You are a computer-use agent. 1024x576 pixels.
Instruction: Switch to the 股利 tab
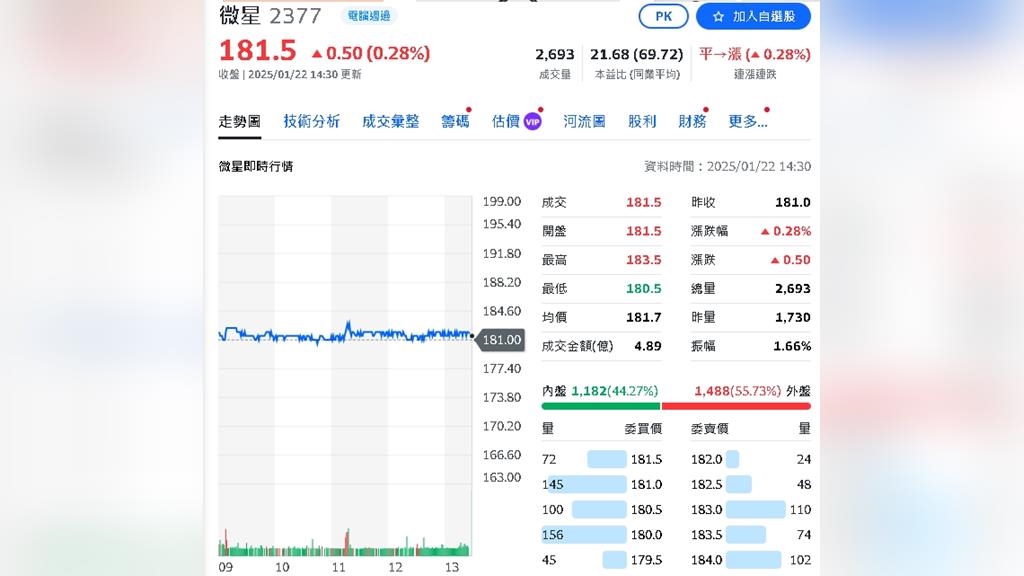pyautogui.click(x=642, y=121)
